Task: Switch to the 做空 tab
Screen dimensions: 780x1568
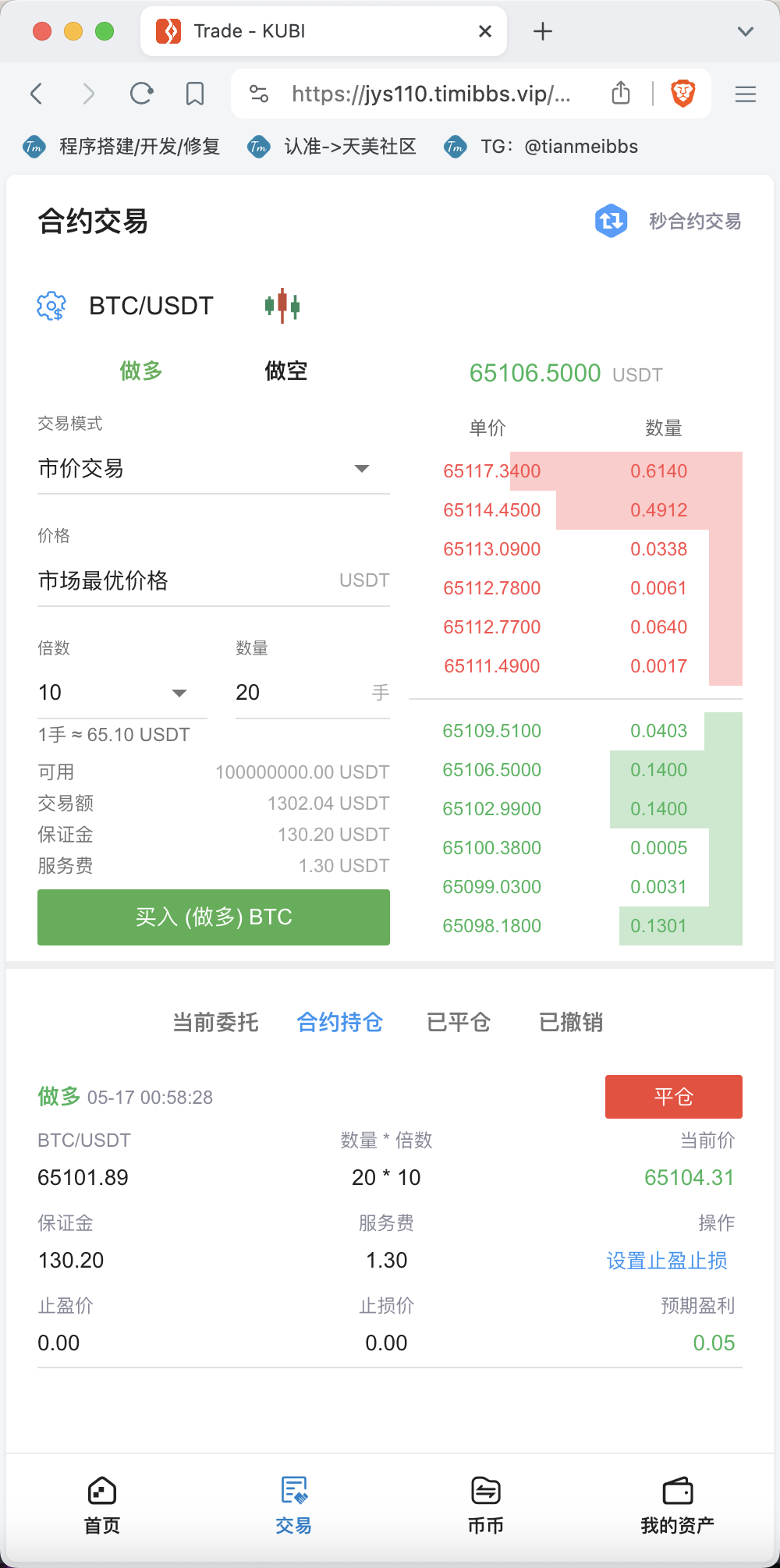Action: coord(286,371)
